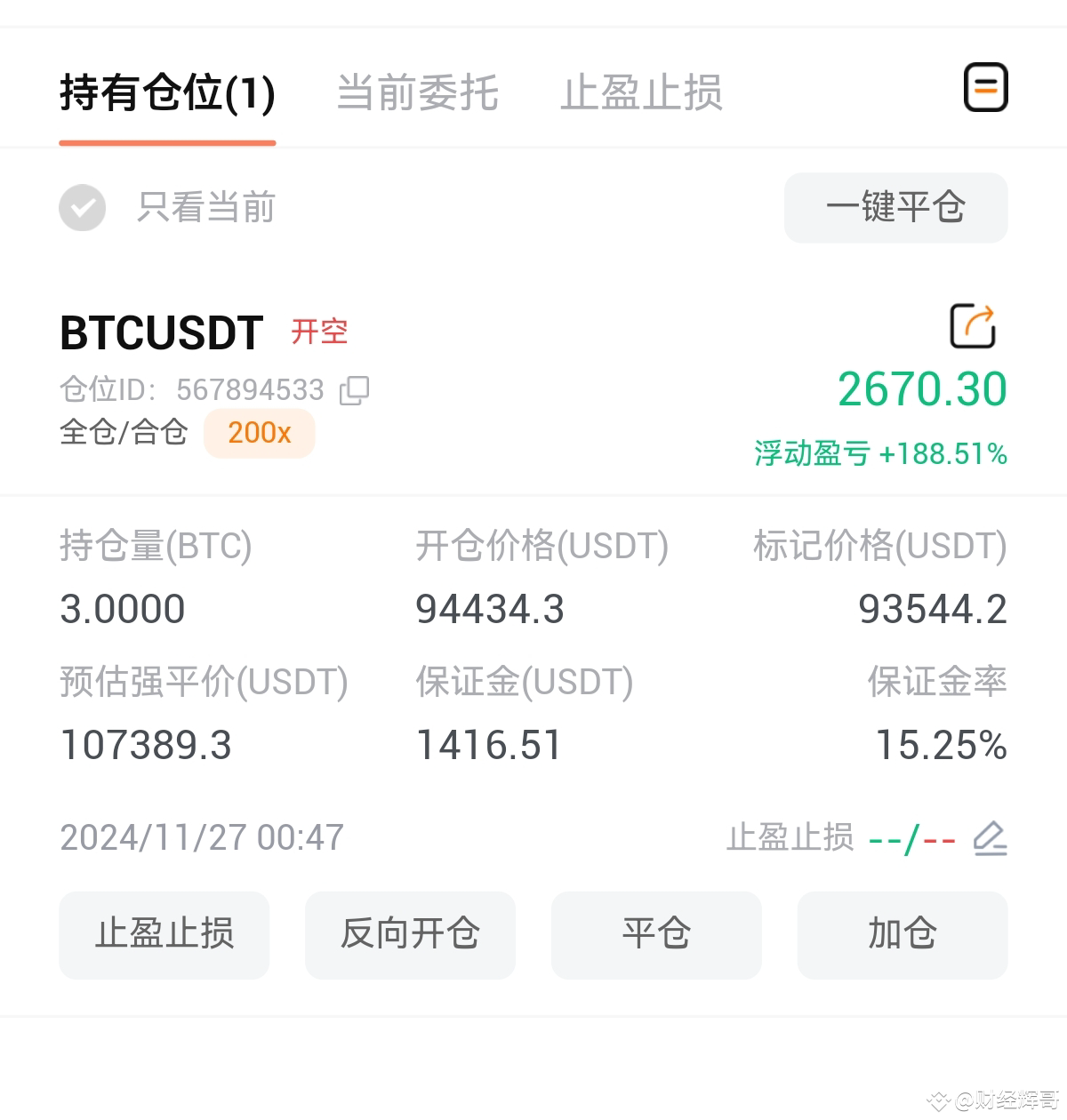Click the edit pencil icon for 止盈止损
Screen dimensions: 1067x1120
point(990,836)
